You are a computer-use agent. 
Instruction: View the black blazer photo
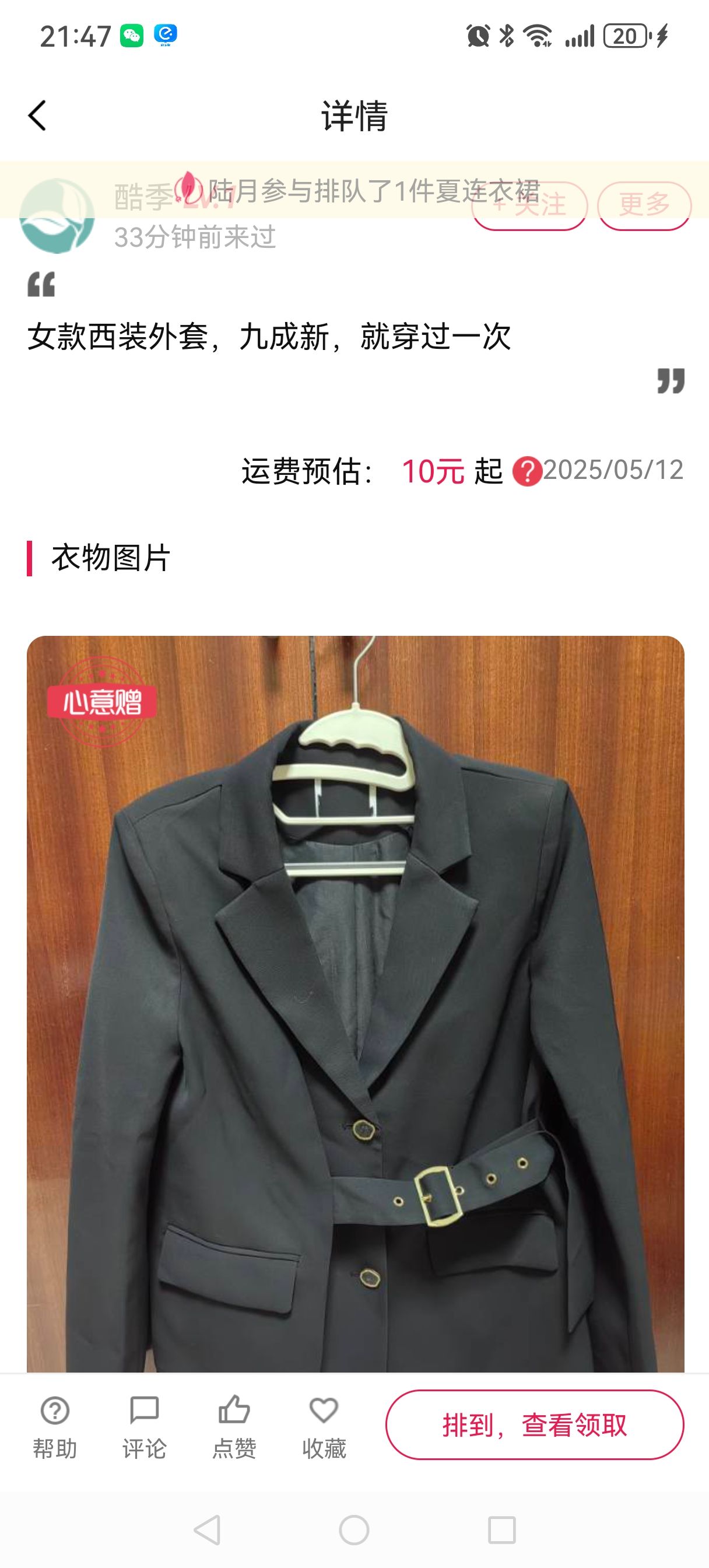[356, 1005]
